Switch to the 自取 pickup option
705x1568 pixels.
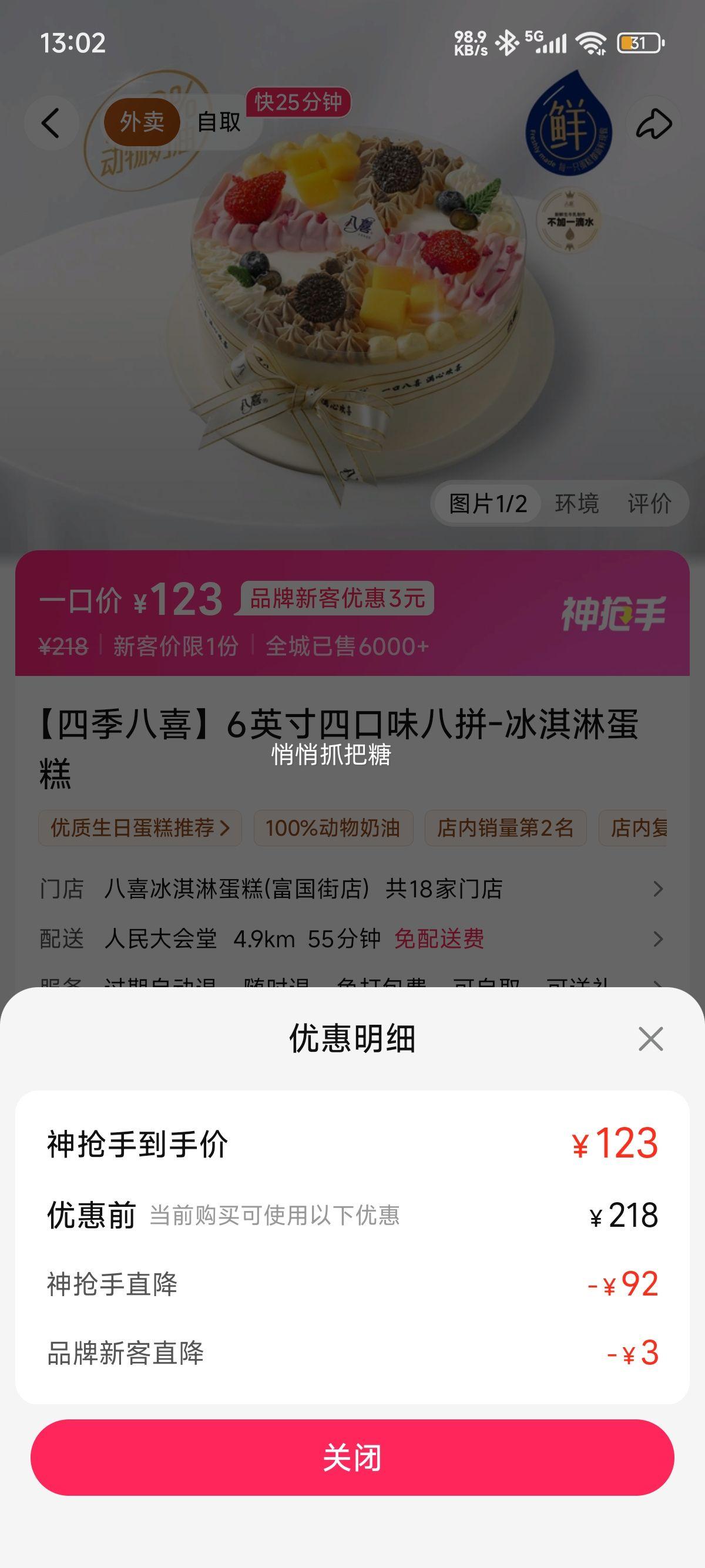(x=219, y=122)
